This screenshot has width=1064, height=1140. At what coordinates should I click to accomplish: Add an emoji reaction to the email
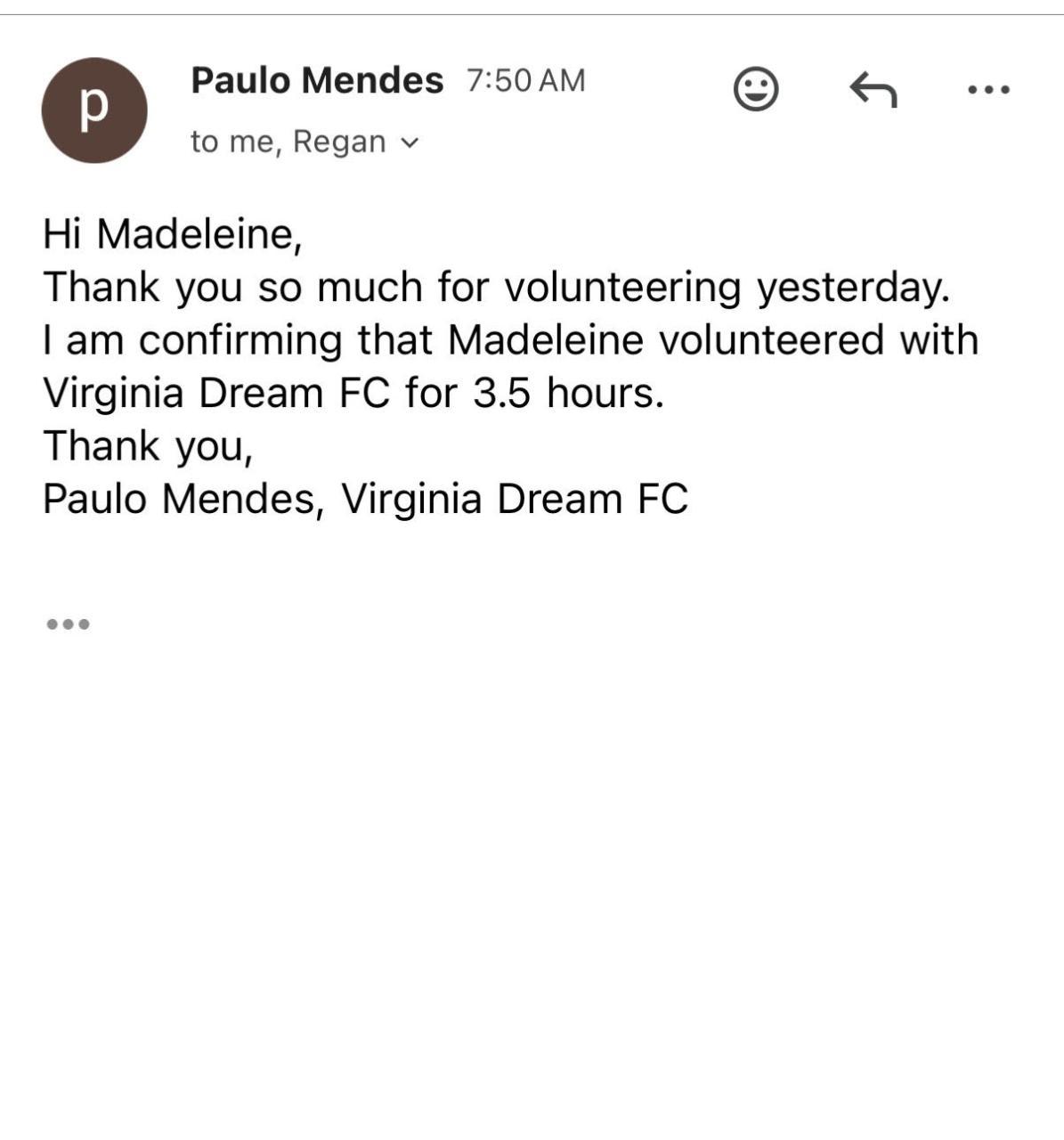(x=756, y=89)
